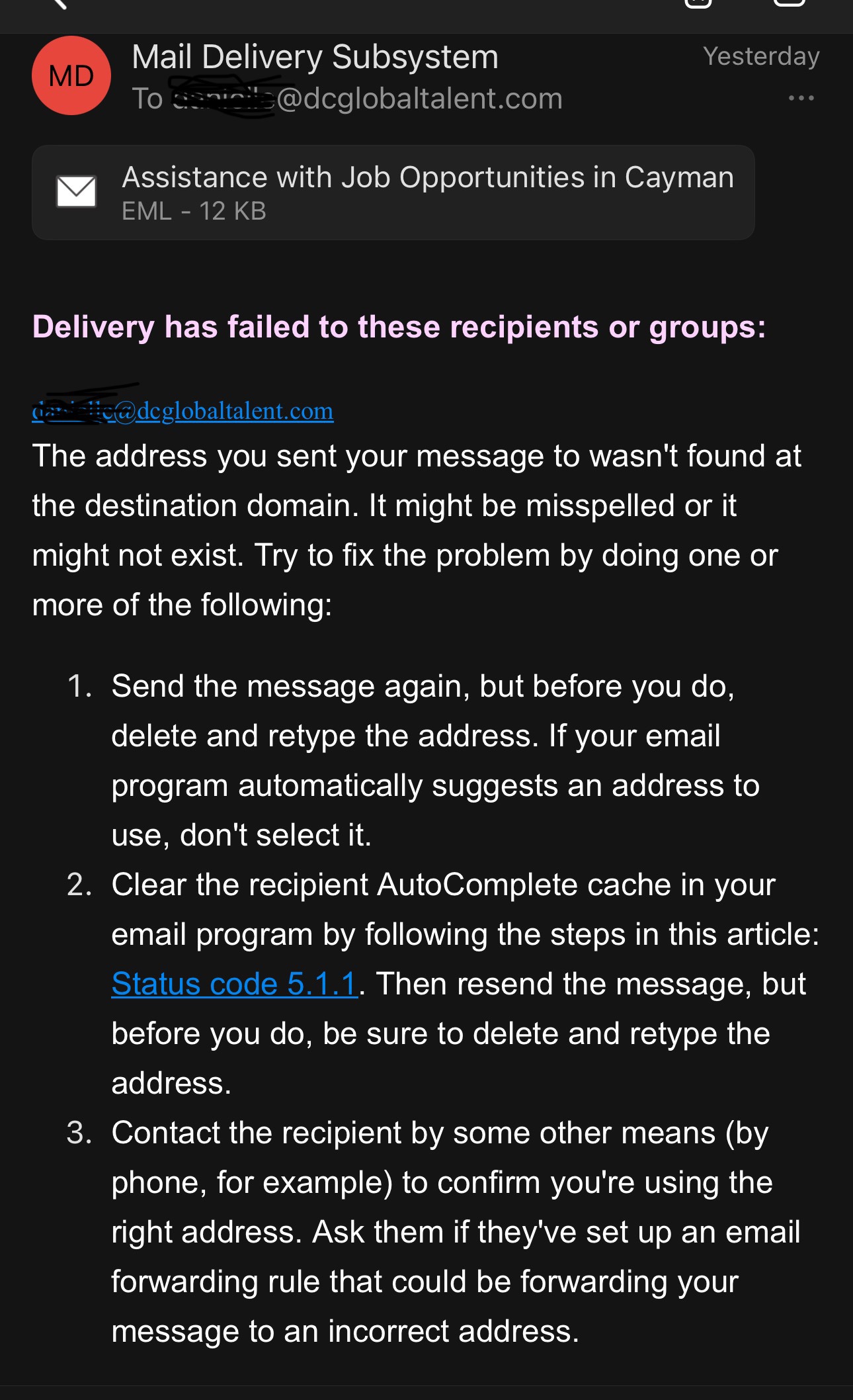Open the message overflow menu dots
The height and width of the screenshot is (1400, 853).
(801, 98)
